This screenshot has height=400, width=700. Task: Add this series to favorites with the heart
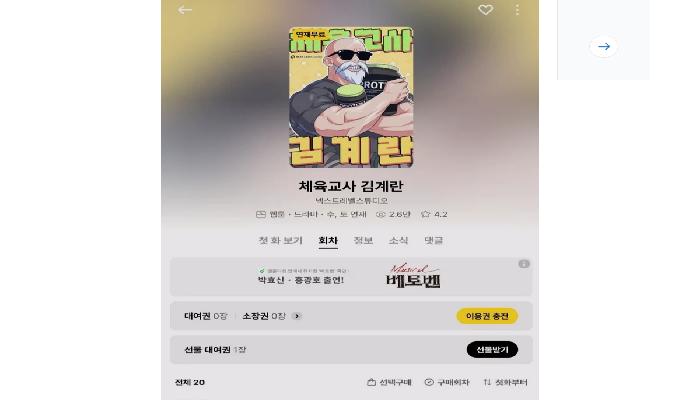[485, 10]
